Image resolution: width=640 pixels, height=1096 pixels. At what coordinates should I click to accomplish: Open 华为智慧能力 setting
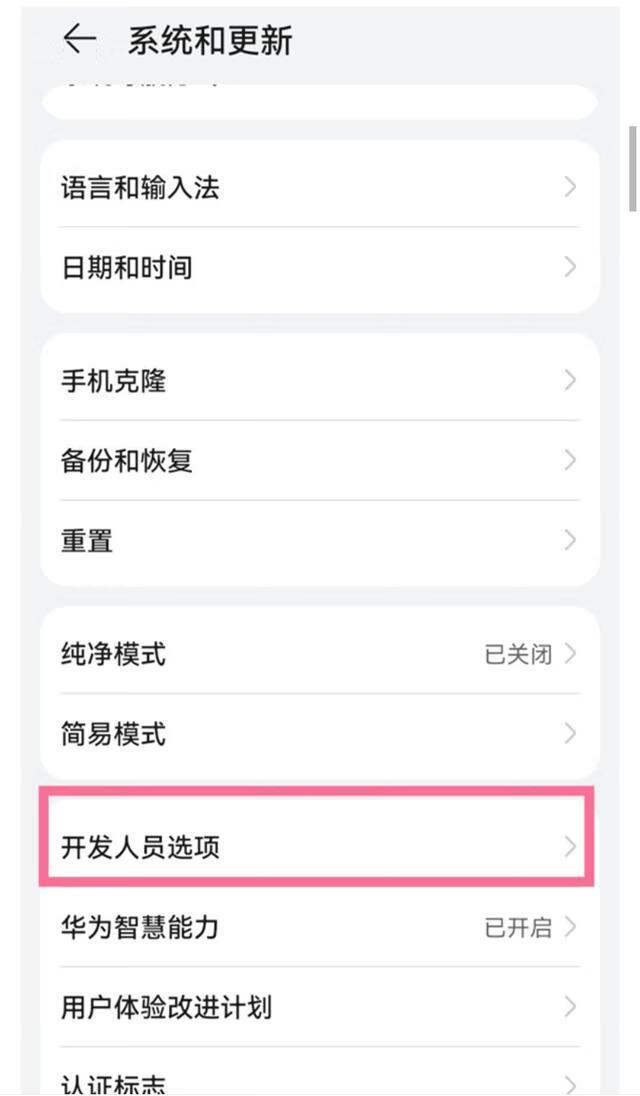[x=319, y=928]
